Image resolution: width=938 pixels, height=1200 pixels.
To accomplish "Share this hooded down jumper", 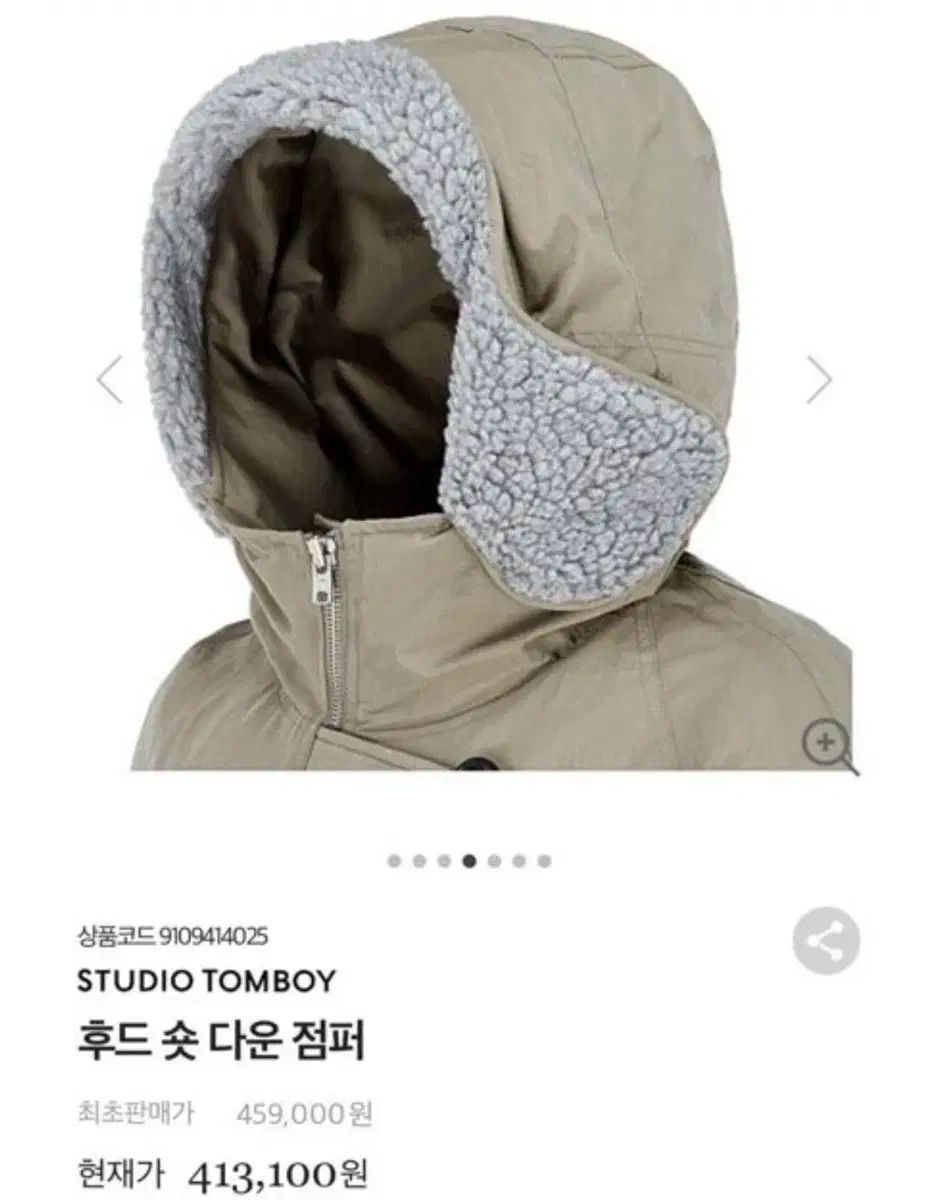I will tap(826, 941).
